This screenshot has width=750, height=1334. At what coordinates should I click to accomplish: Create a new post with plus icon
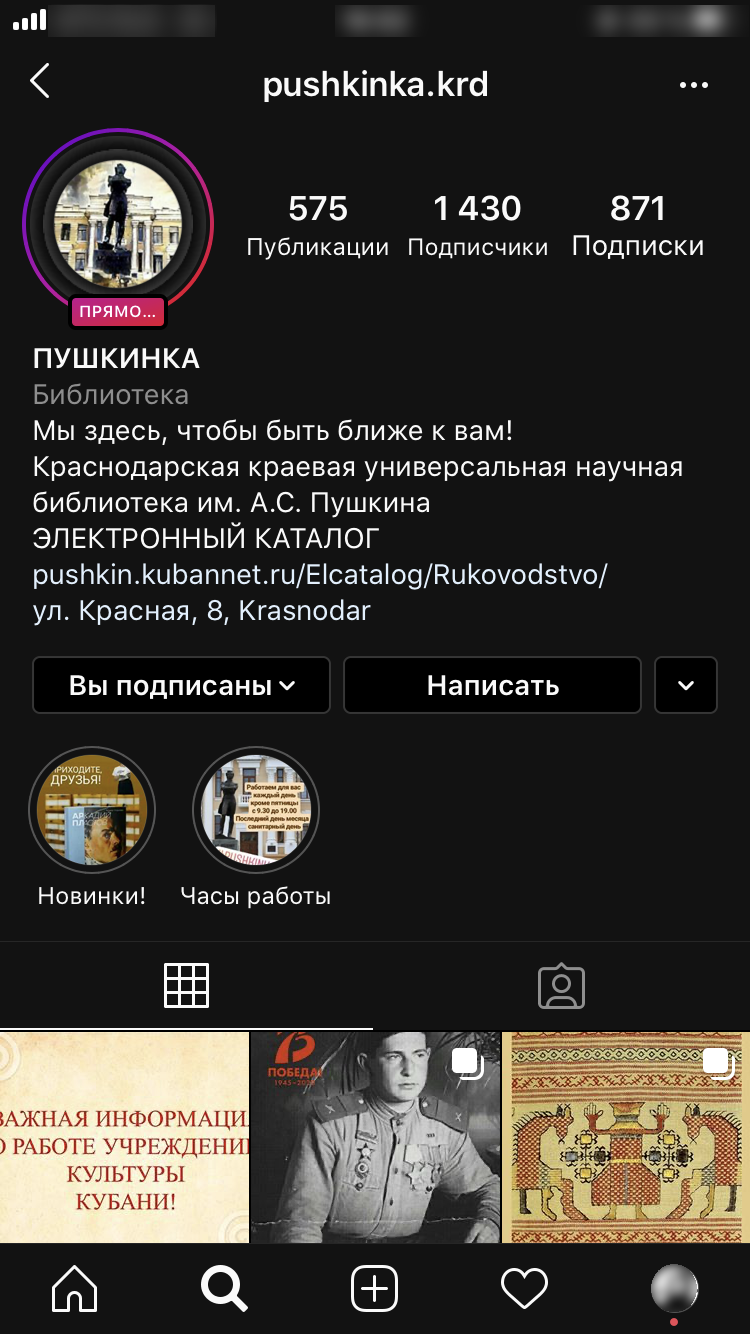coord(374,1288)
